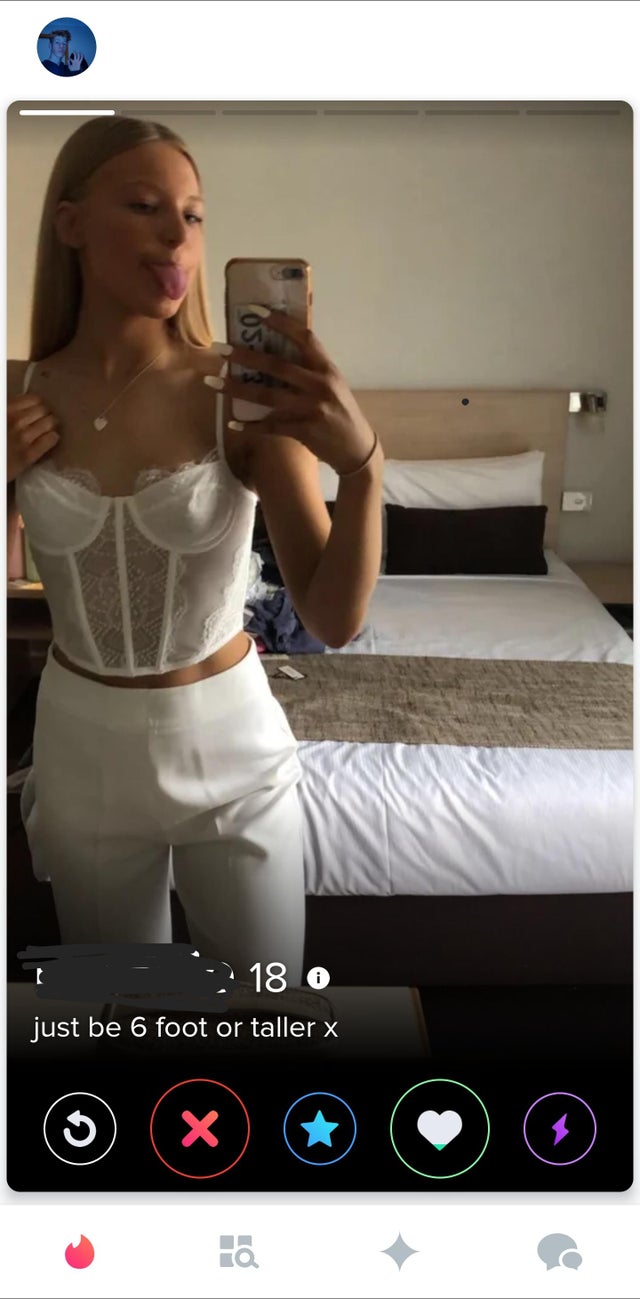Open the sparkle Gold tab
This screenshot has width=640, height=1299.
tap(399, 1251)
